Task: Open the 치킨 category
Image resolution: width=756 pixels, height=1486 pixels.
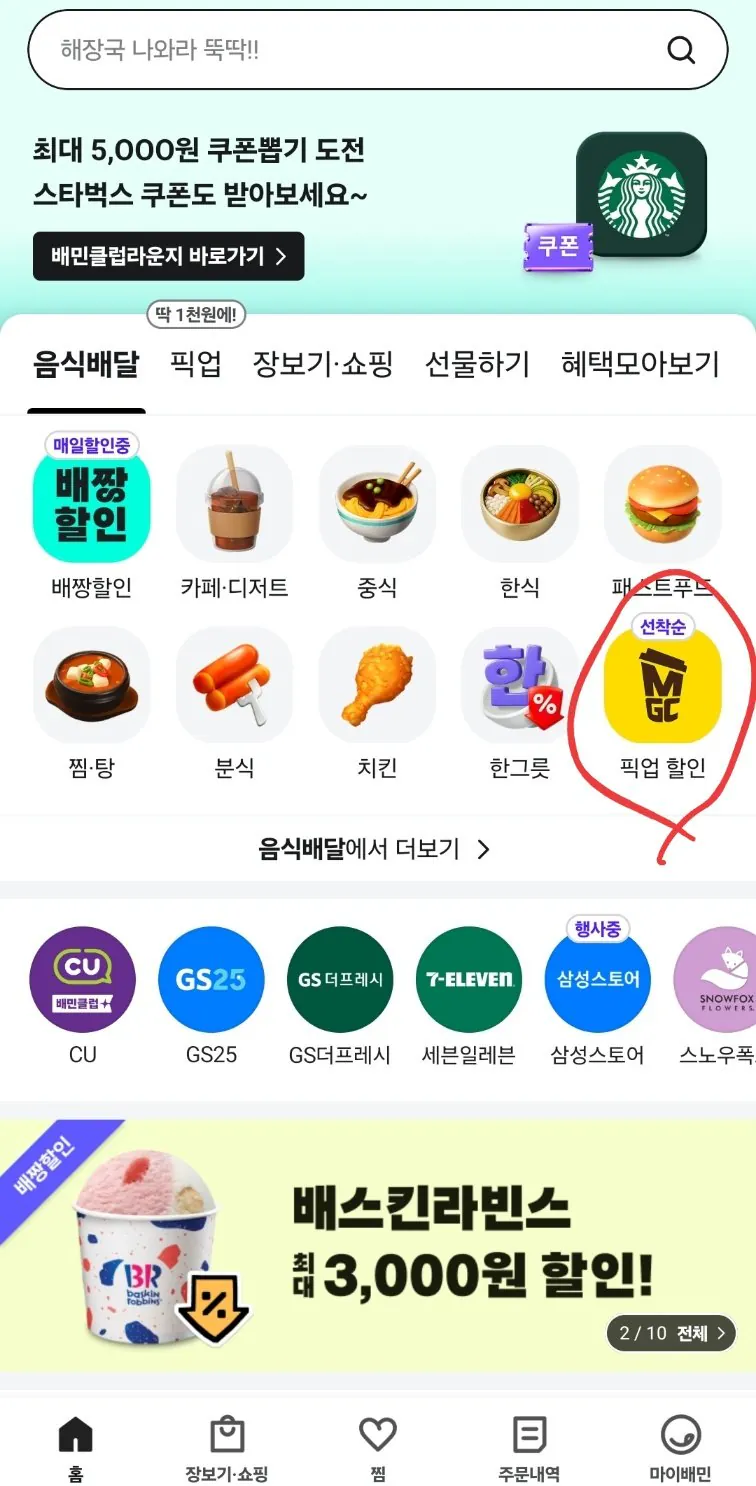Action: pyautogui.click(x=377, y=685)
